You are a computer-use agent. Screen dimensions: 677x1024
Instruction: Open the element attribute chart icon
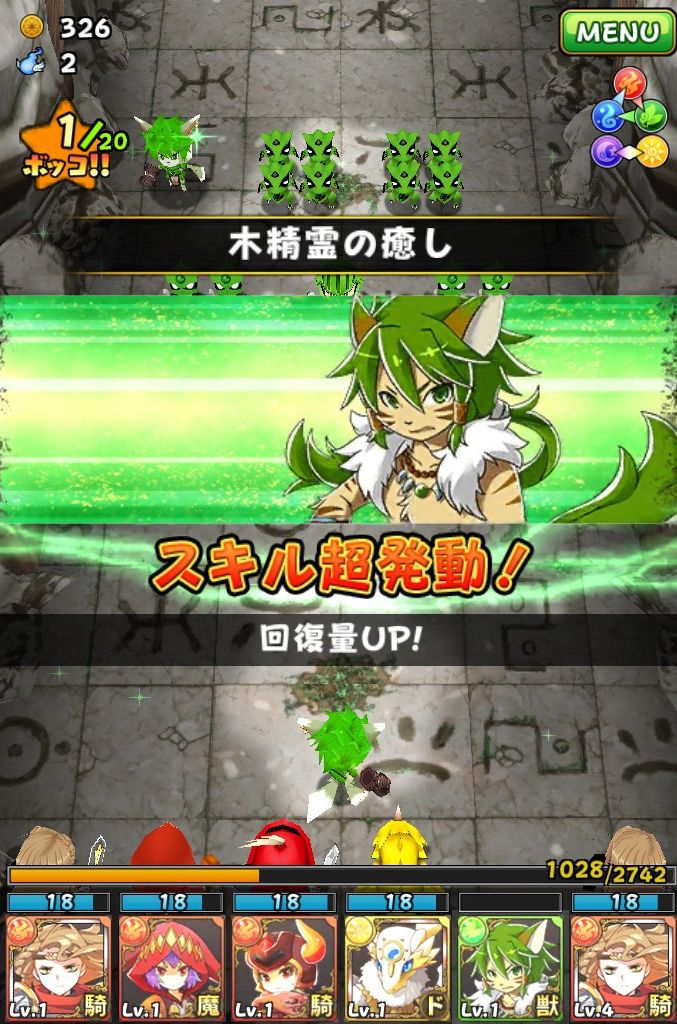[x=629, y=118]
